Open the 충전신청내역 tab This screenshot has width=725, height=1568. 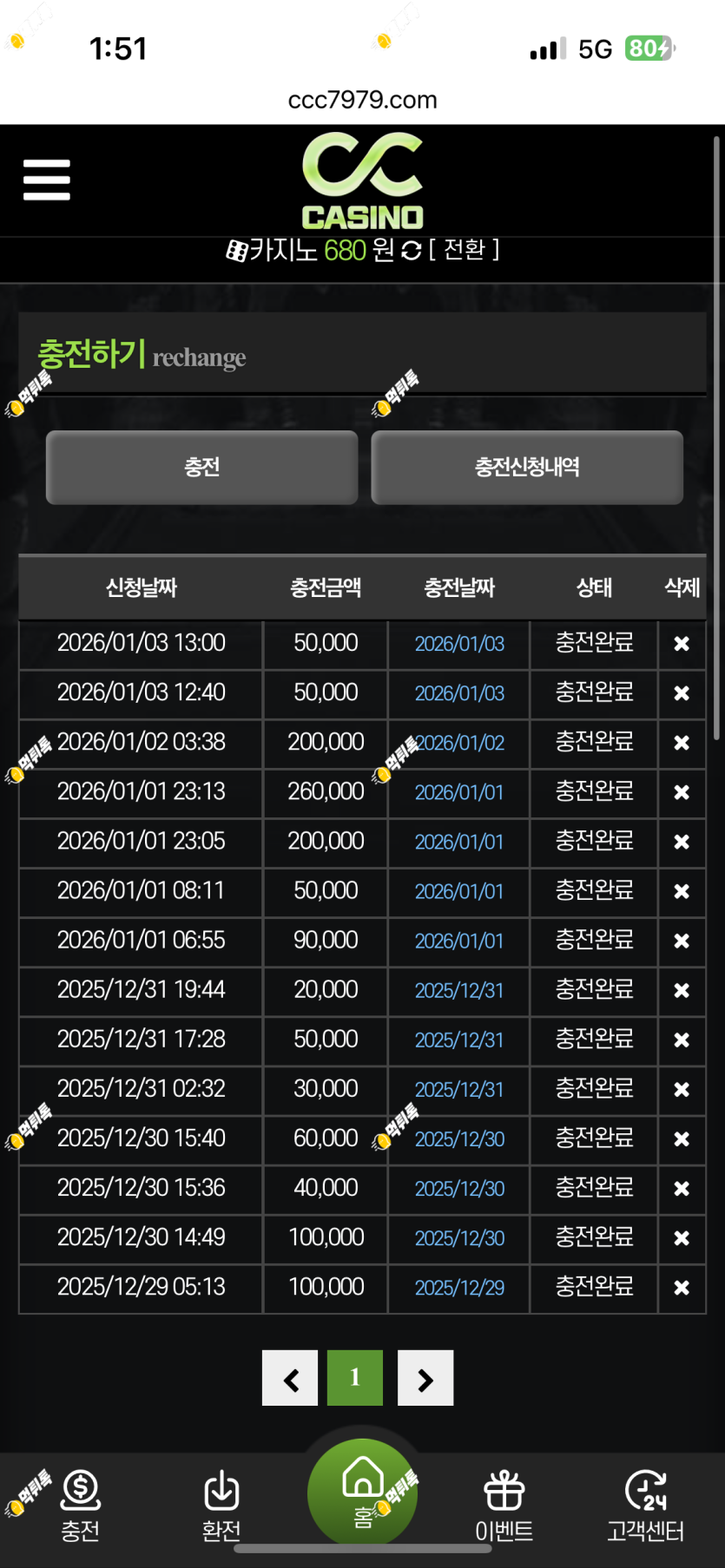527,467
